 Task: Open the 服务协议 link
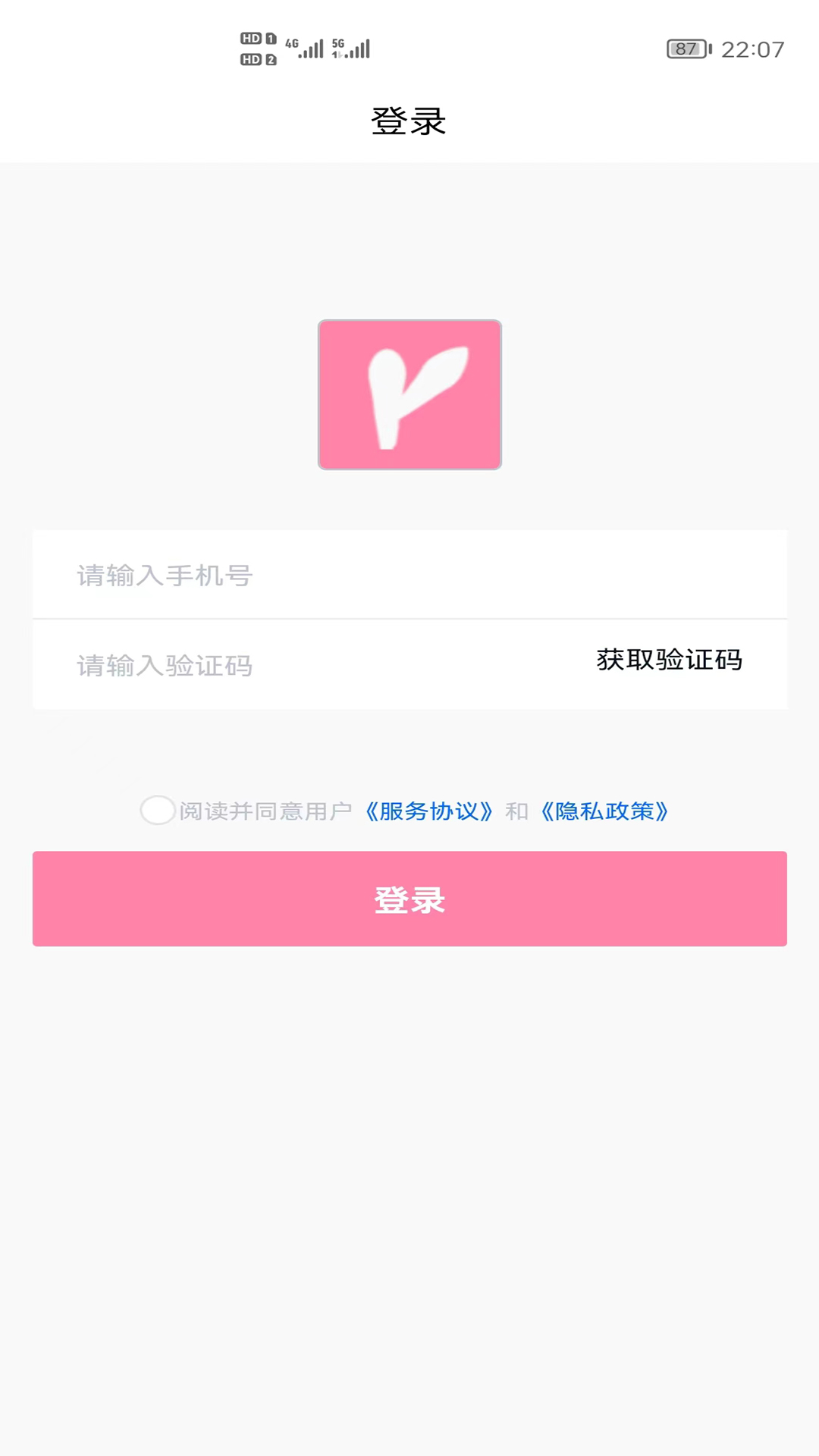pos(429,811)
